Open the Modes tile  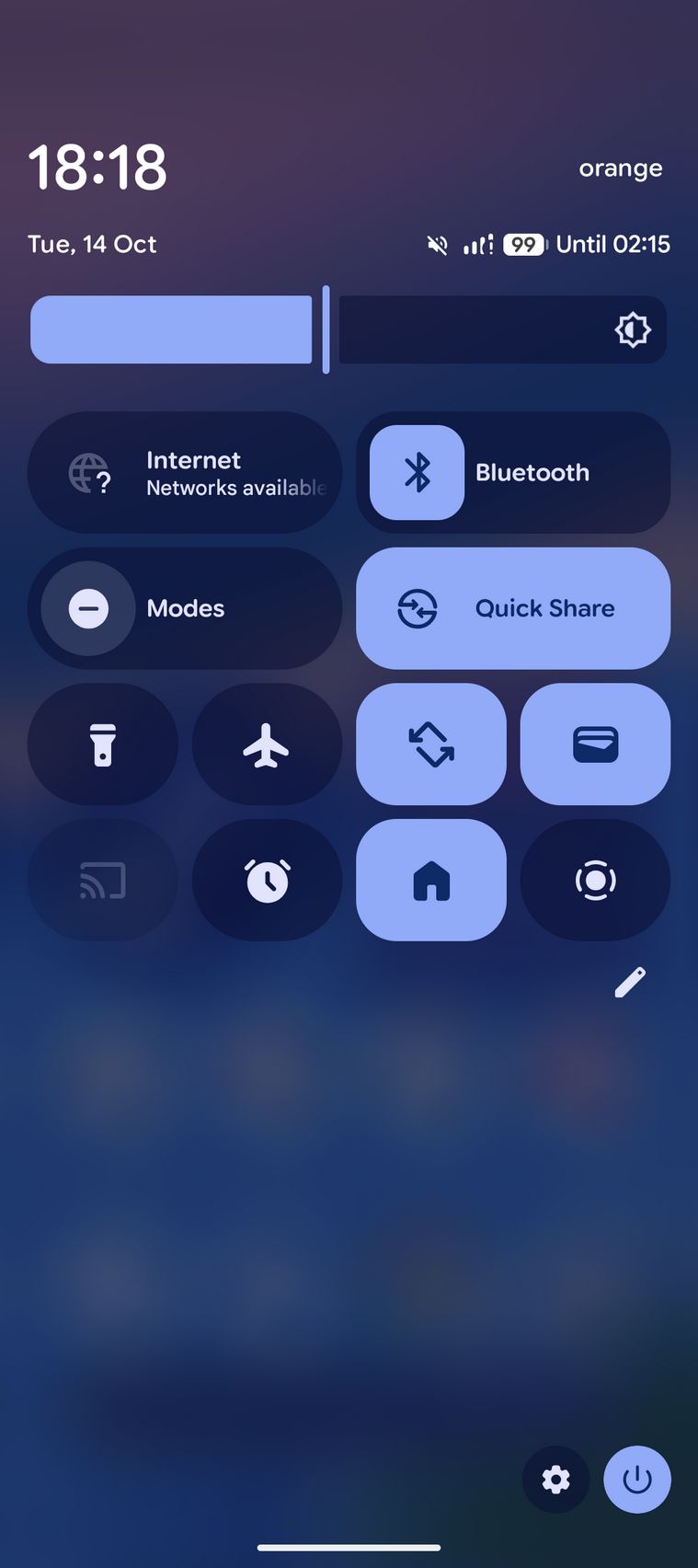[x=184, y=608]
